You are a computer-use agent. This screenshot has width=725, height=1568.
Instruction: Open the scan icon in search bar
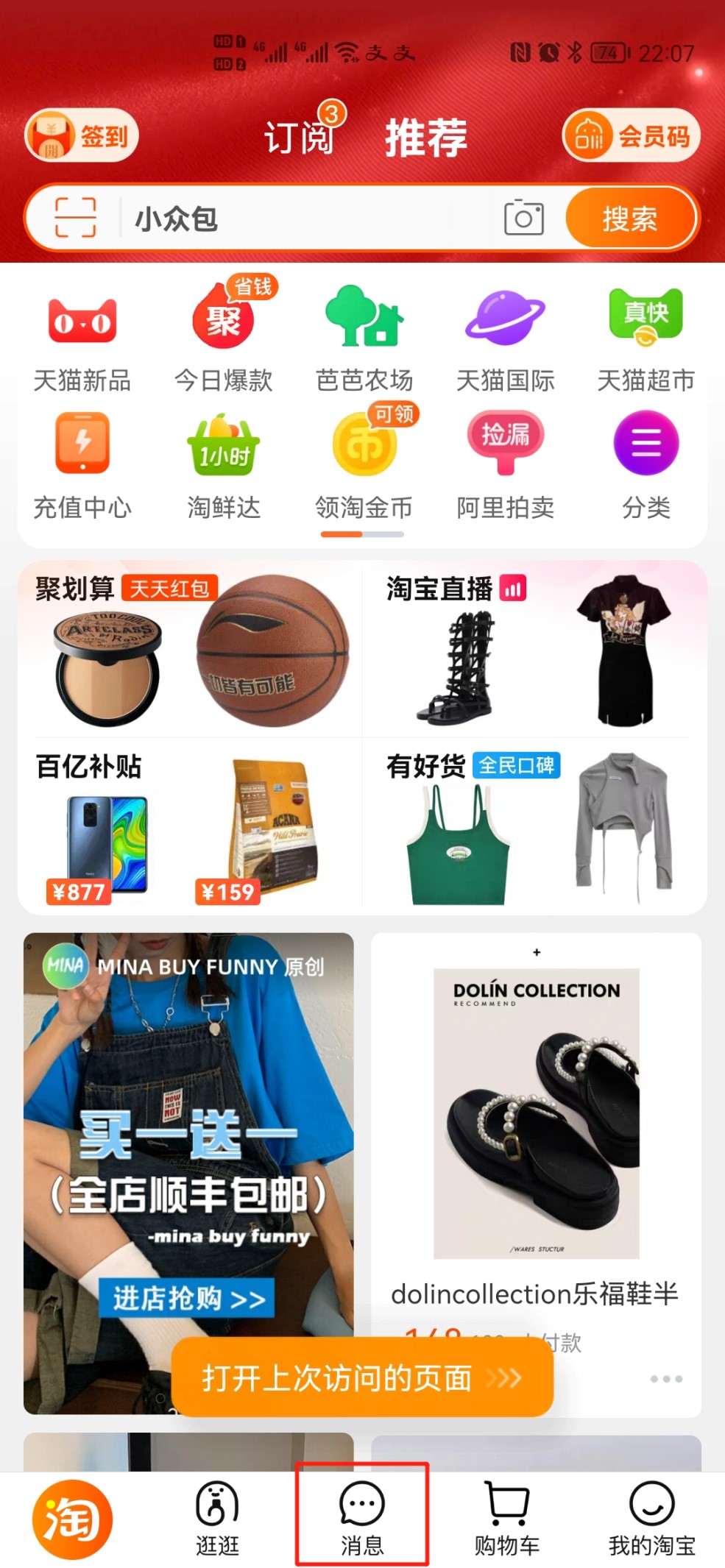click(x=75, y=218)
